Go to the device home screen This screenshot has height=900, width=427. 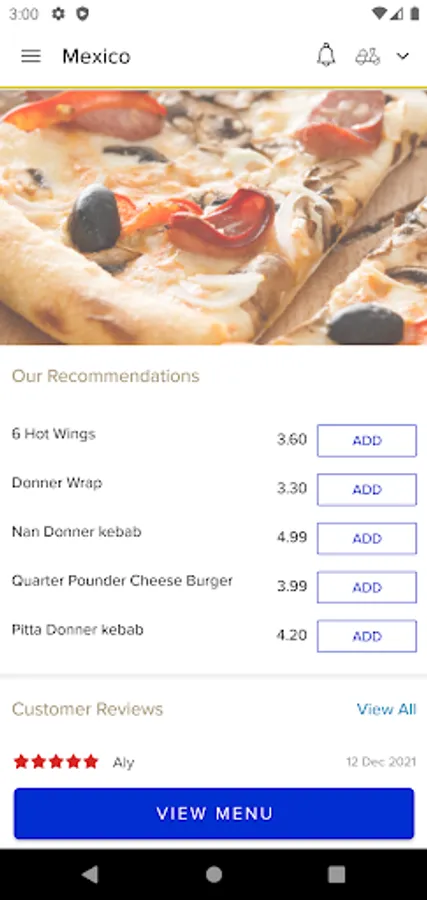point(214,874)
